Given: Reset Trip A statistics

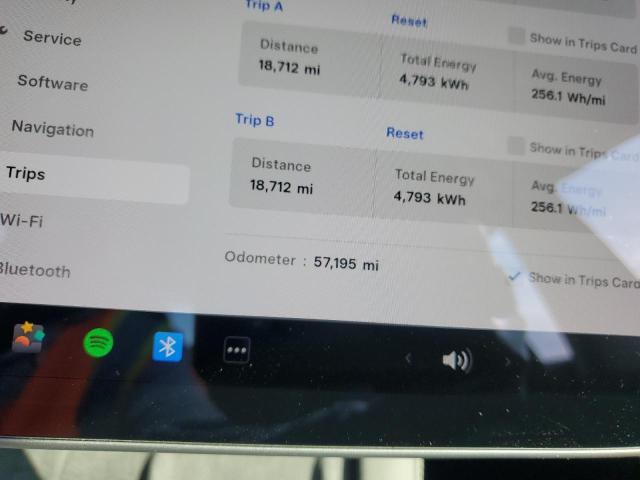Looking at the screenshot, I should 408,20.
